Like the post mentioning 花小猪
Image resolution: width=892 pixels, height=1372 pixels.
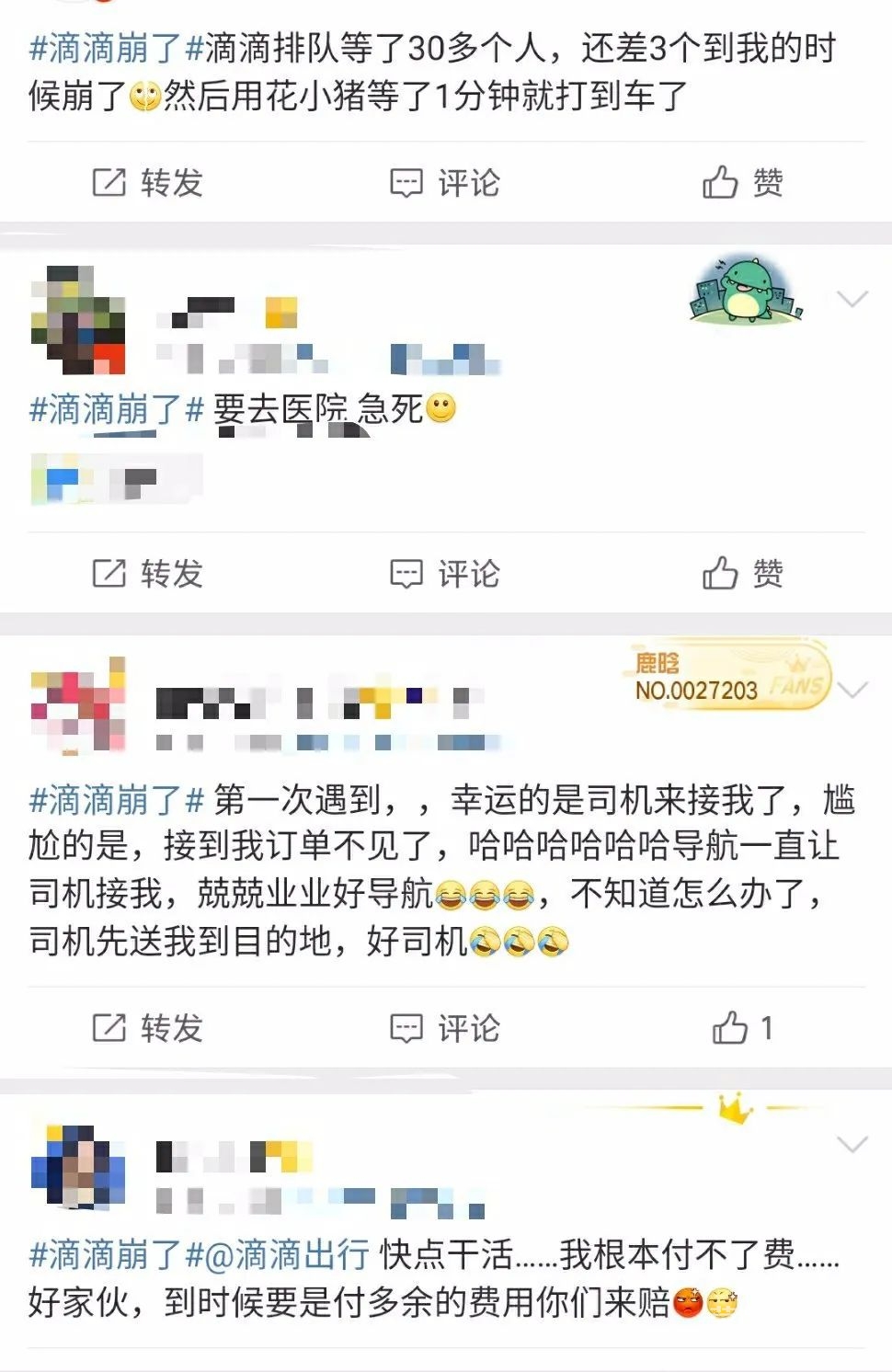pos(742,183)
